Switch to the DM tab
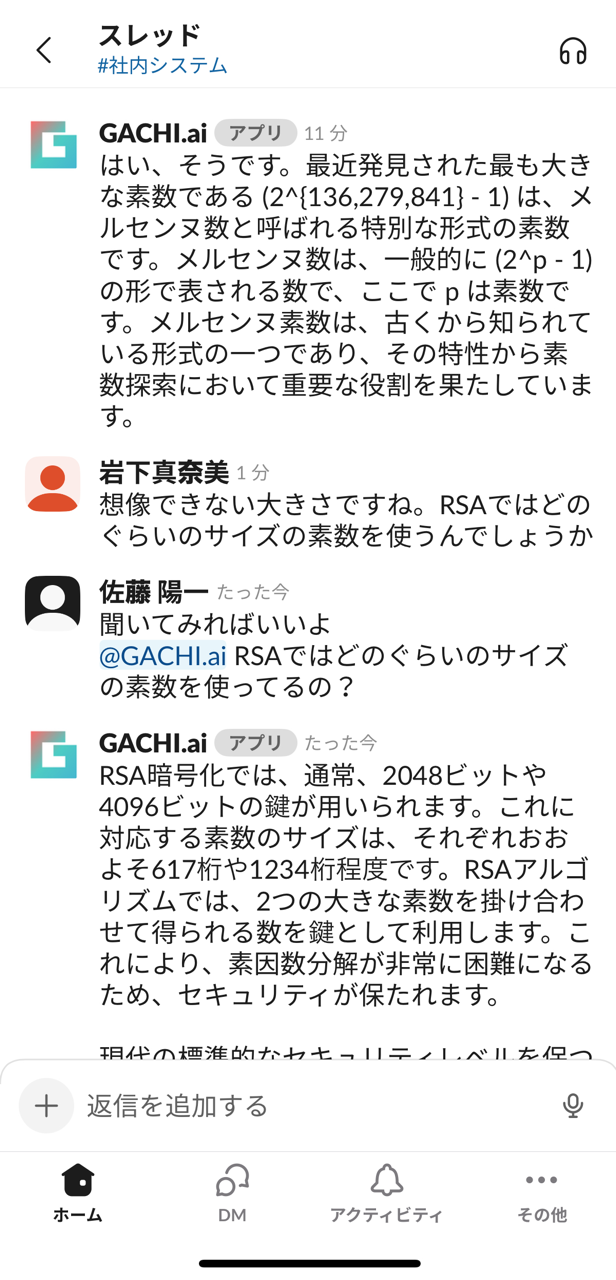Viewport: 616px width, 1280px height. pyautogui.click(x=232, y=1194)
